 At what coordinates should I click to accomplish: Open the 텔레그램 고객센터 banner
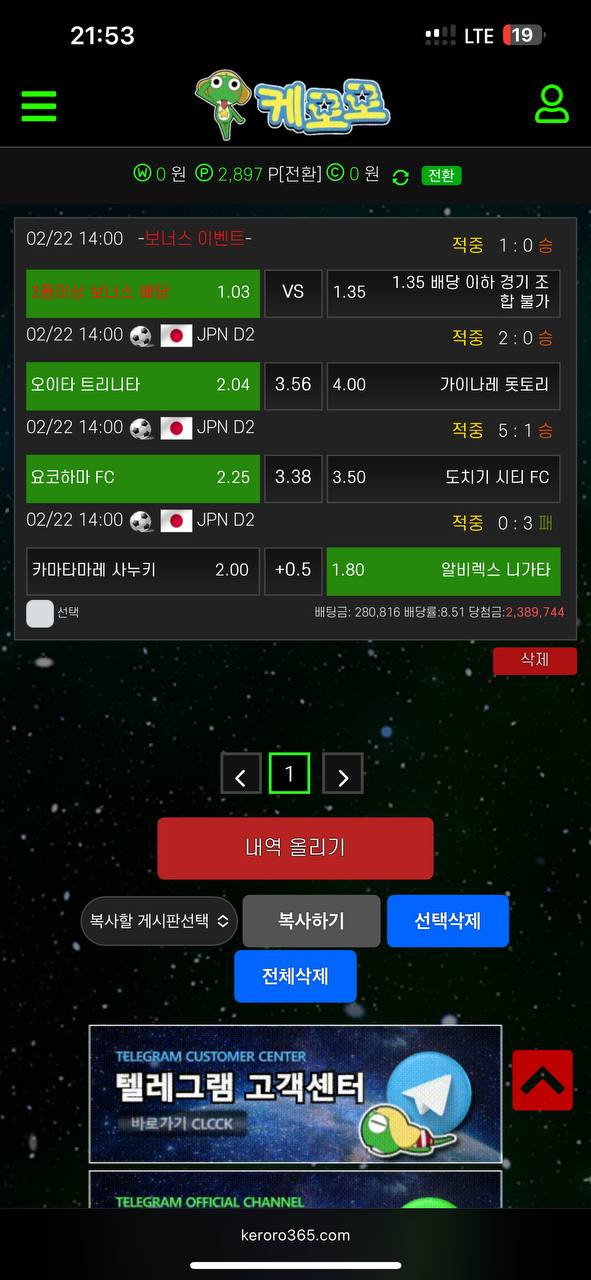click(295, 1094)
